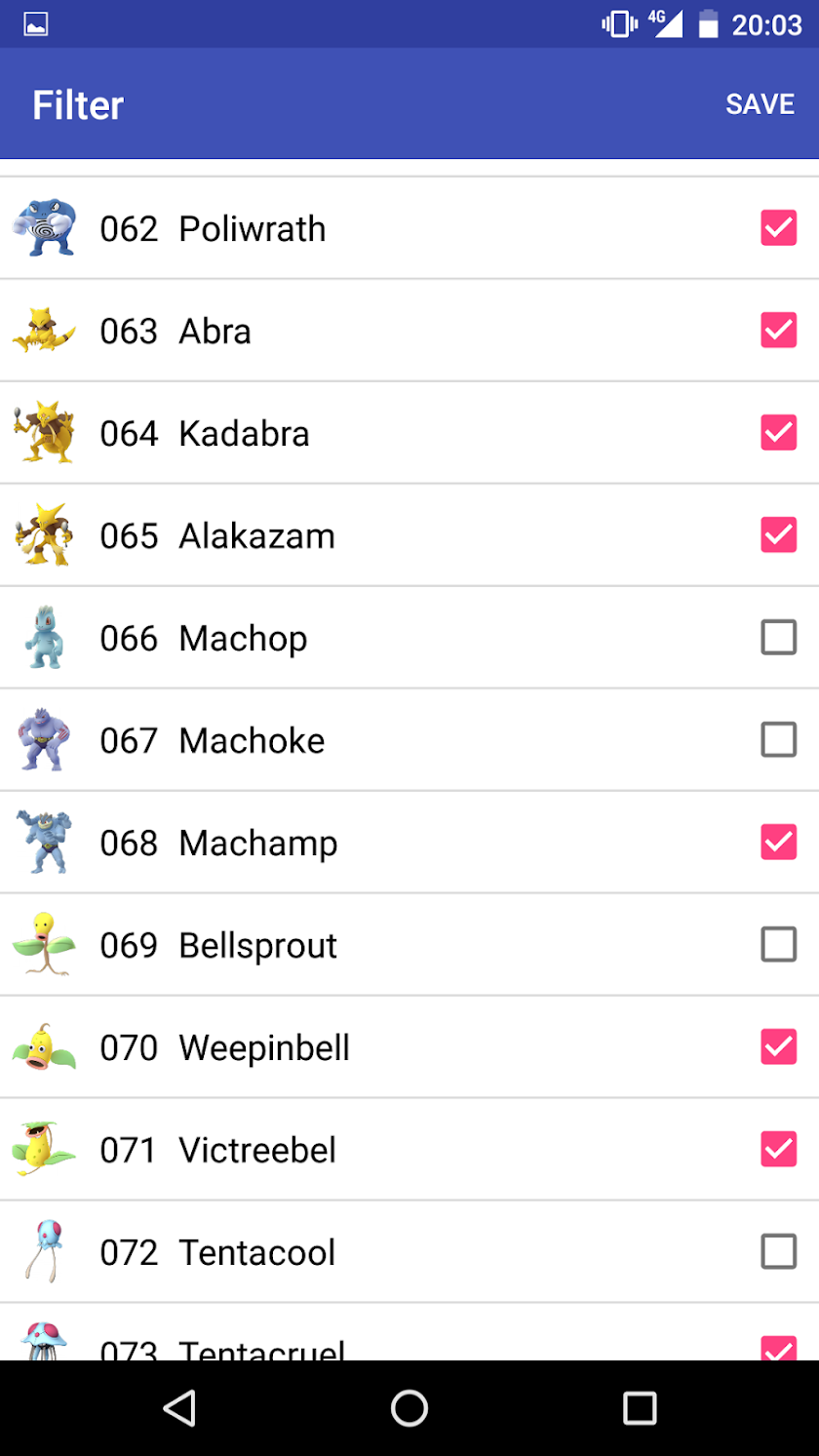Return to the home screen
Image resolution: width=819 pixels, height=1456 pixels.
[x=409, y=1408]
